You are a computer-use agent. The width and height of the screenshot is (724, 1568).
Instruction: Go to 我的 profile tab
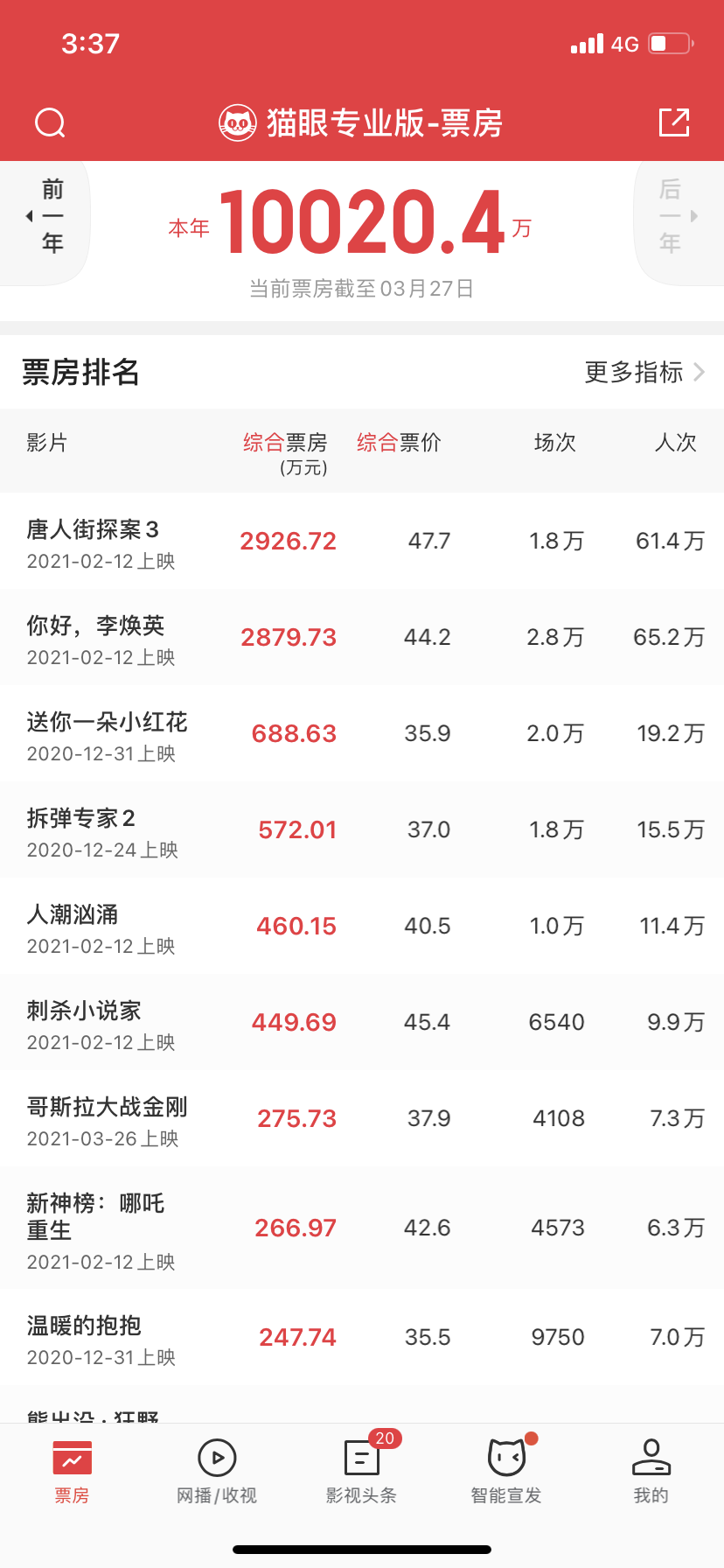tap(651, 1471)
